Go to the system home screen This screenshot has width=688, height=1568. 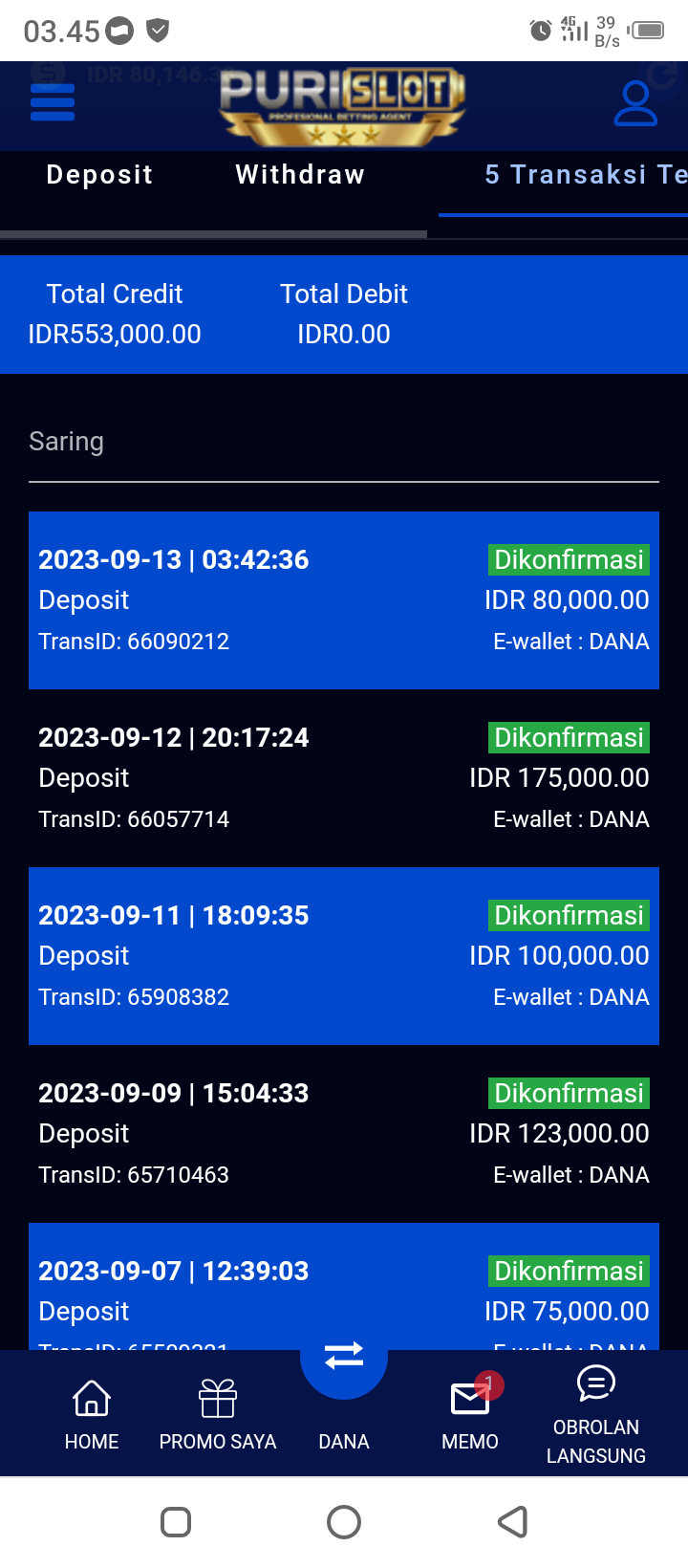pyautogui.click(x=344, y=1522)
